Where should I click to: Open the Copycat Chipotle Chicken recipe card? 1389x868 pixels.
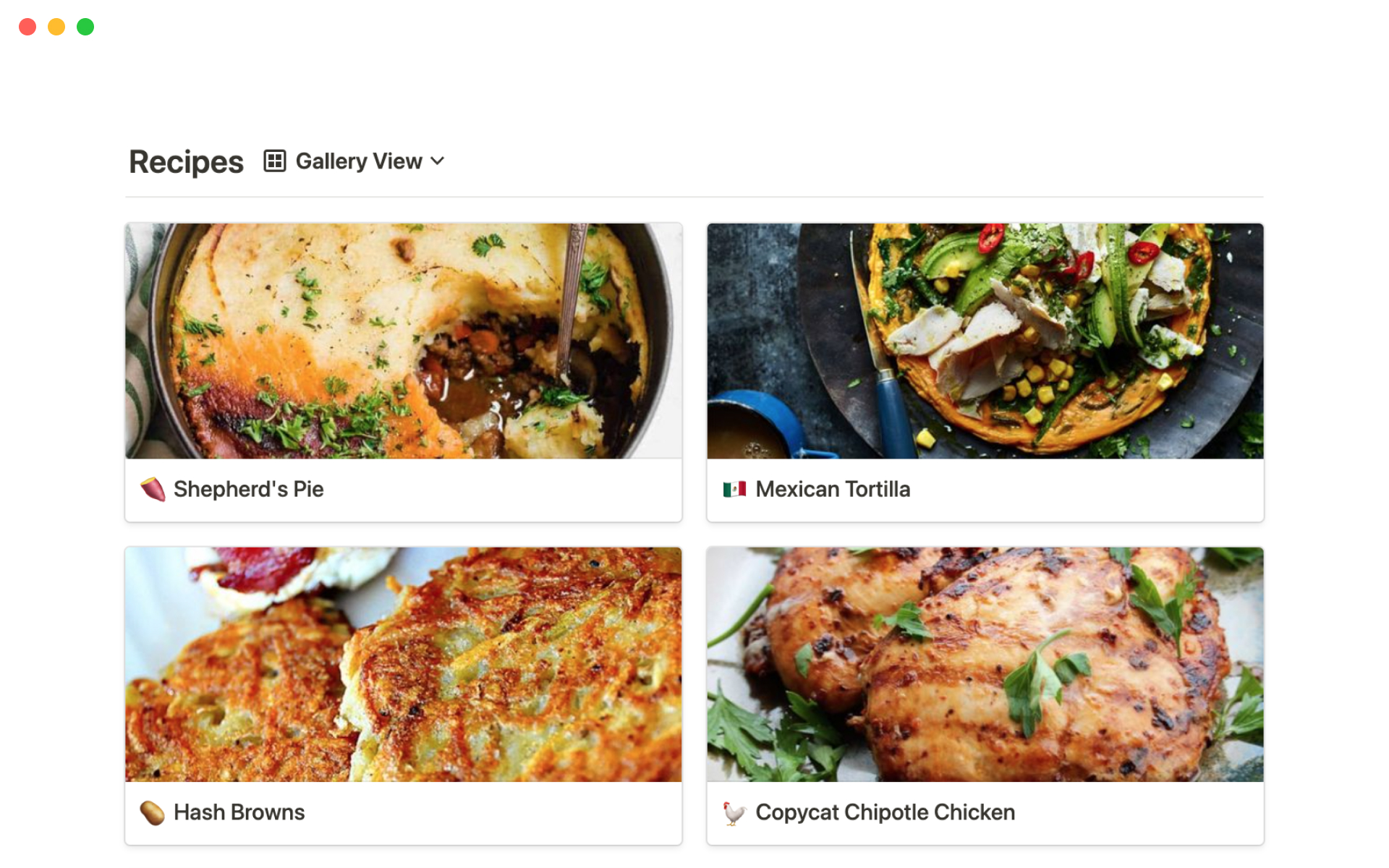pyautogui.click(x=985, y=695)
